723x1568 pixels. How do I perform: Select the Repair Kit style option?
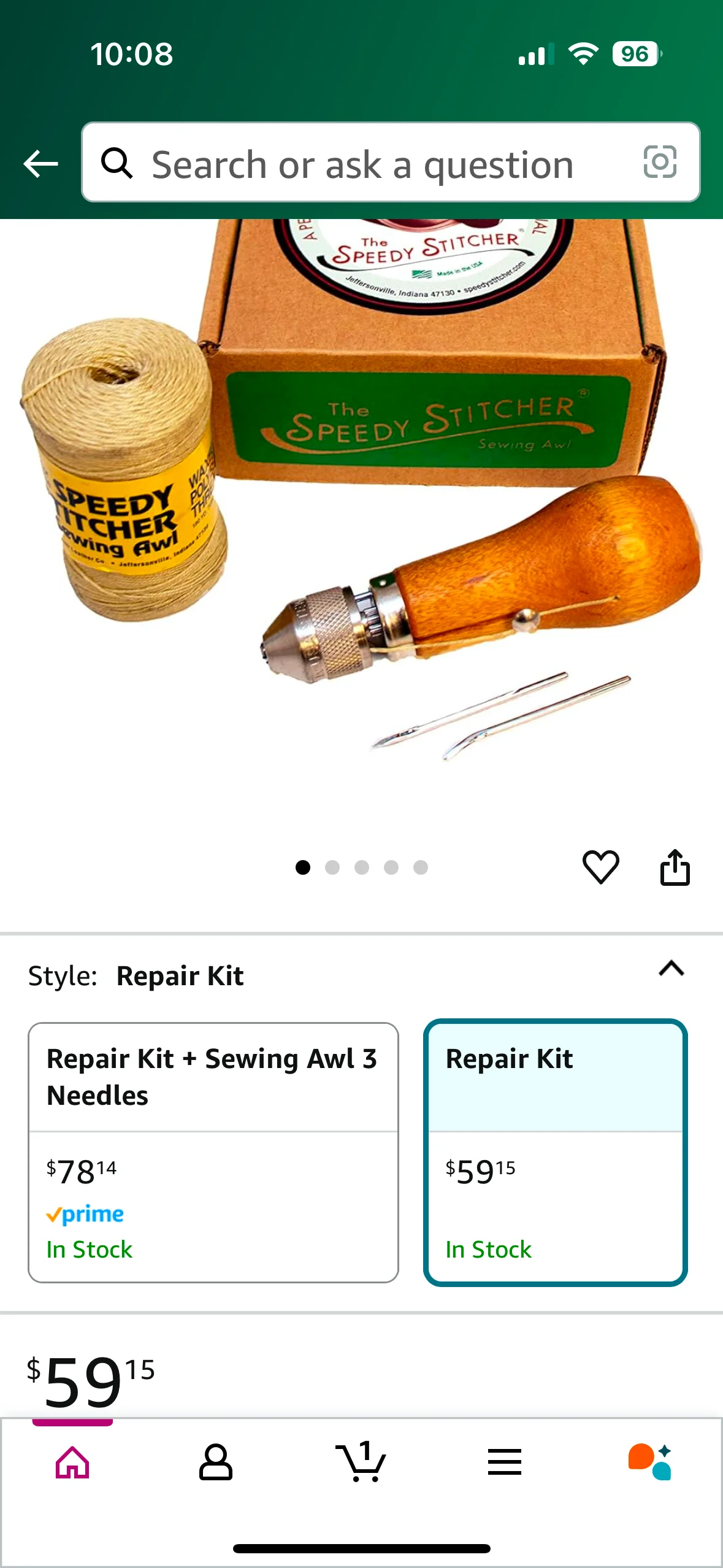tap(555, 1152)
